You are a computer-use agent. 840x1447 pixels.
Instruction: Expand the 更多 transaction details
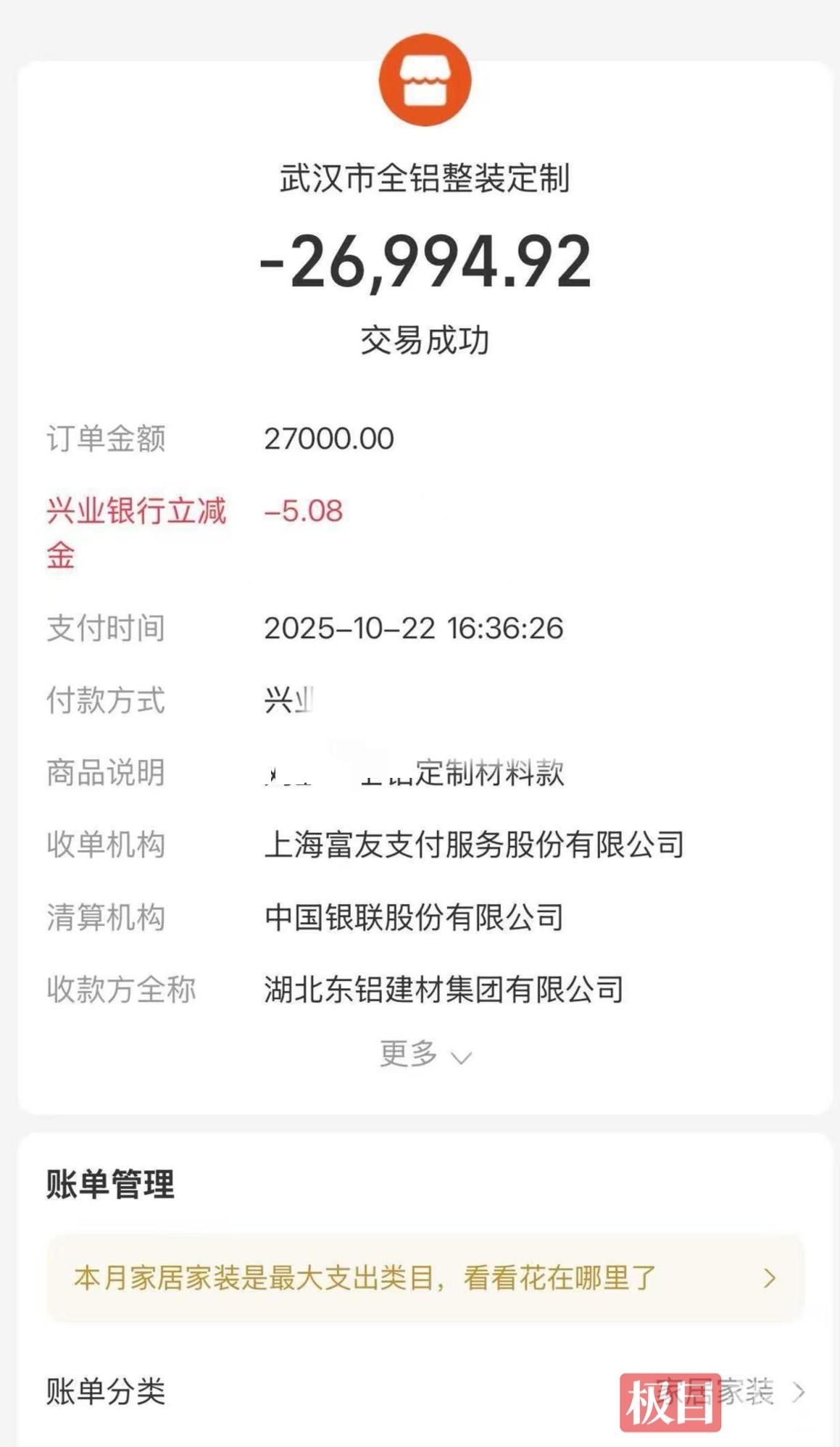[x=425, y=1055]
